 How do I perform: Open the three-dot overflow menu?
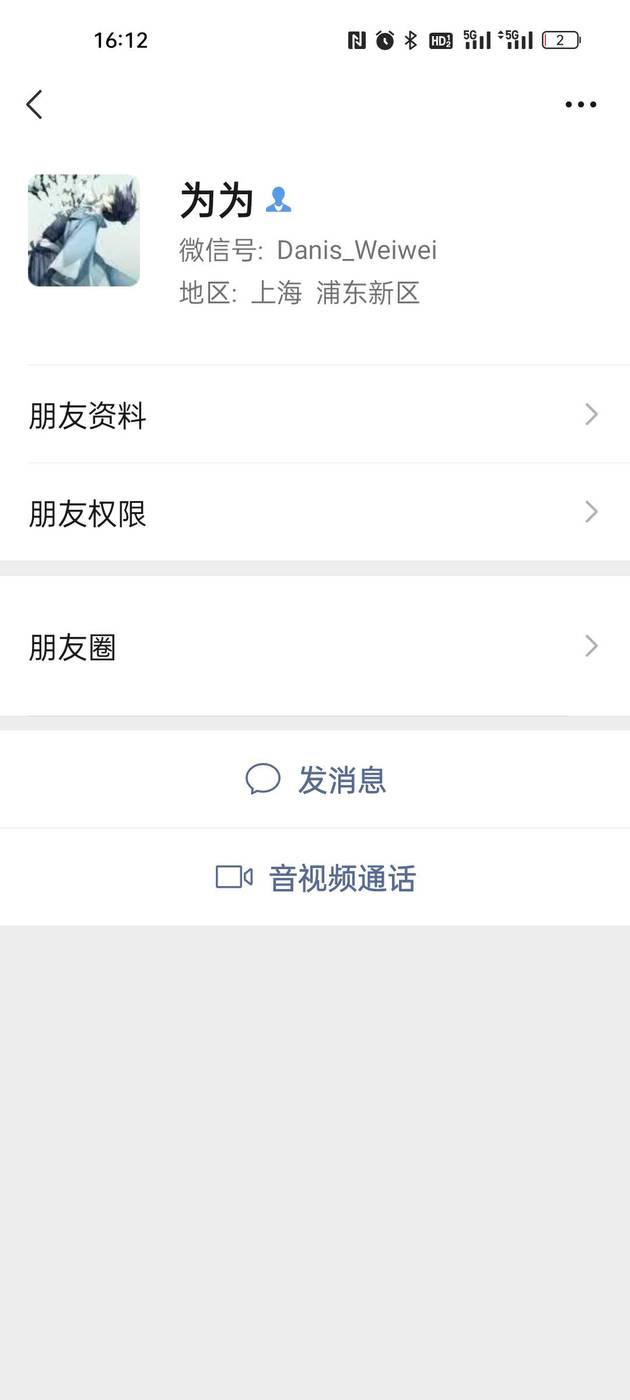pos(580,104)
